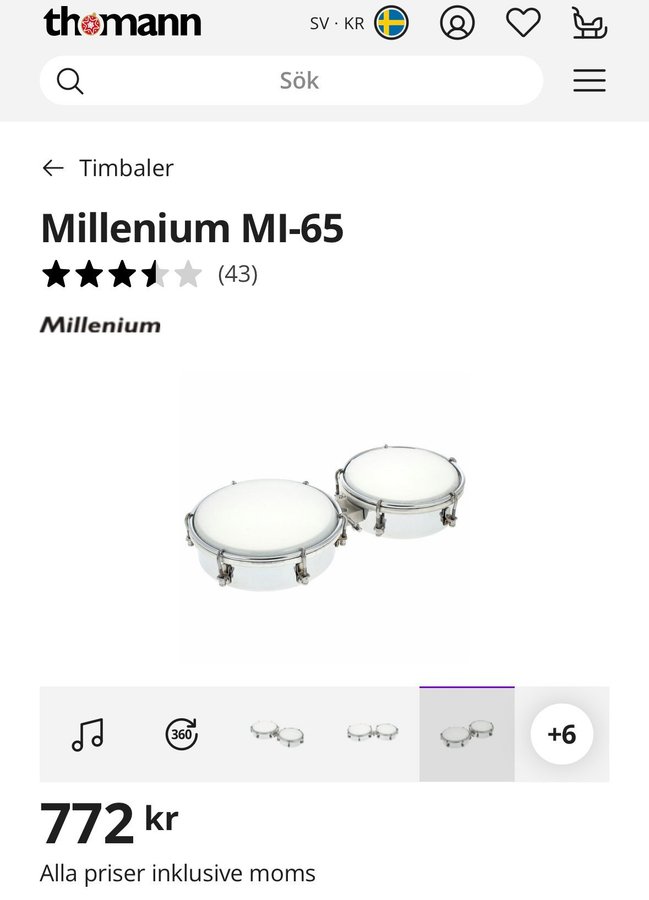
Task: Open the 360 degree view
Action: click(181, 735)
